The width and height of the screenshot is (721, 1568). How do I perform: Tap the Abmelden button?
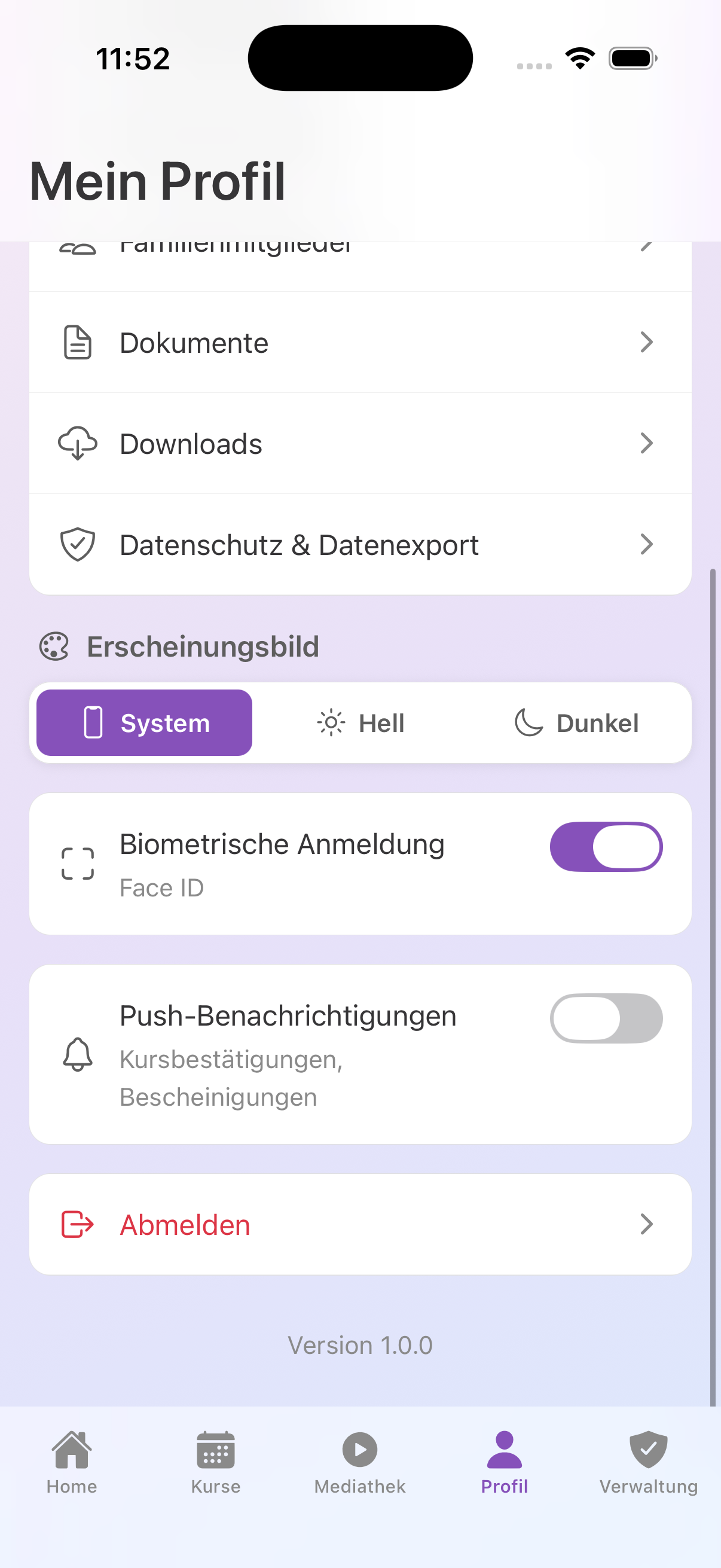pyautogui.click(x=360, y=1225)
